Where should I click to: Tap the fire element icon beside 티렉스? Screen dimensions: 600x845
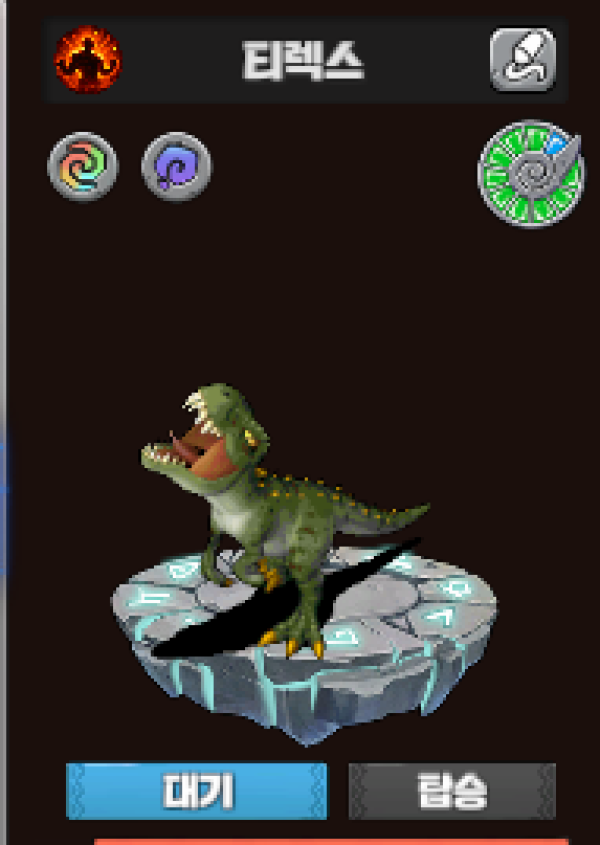[x=88, y=58]
